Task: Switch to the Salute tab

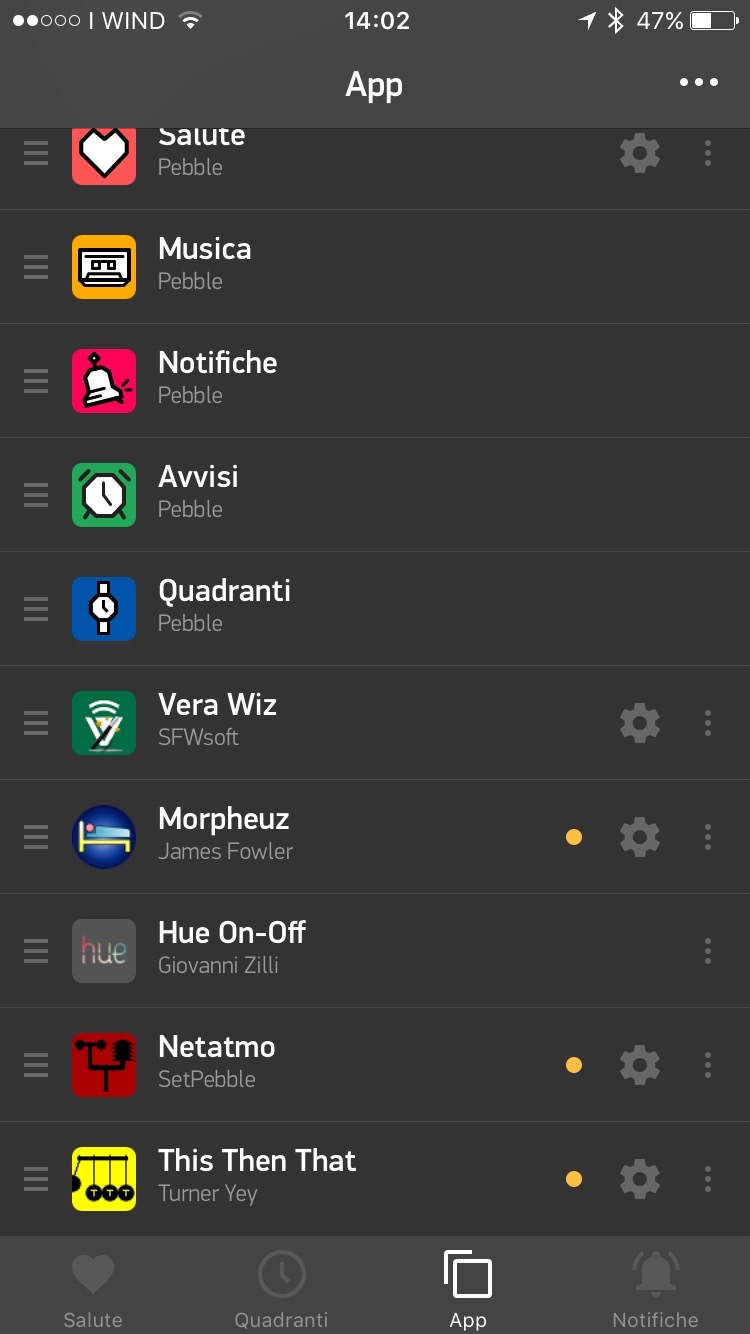Action: point(93,1289)
